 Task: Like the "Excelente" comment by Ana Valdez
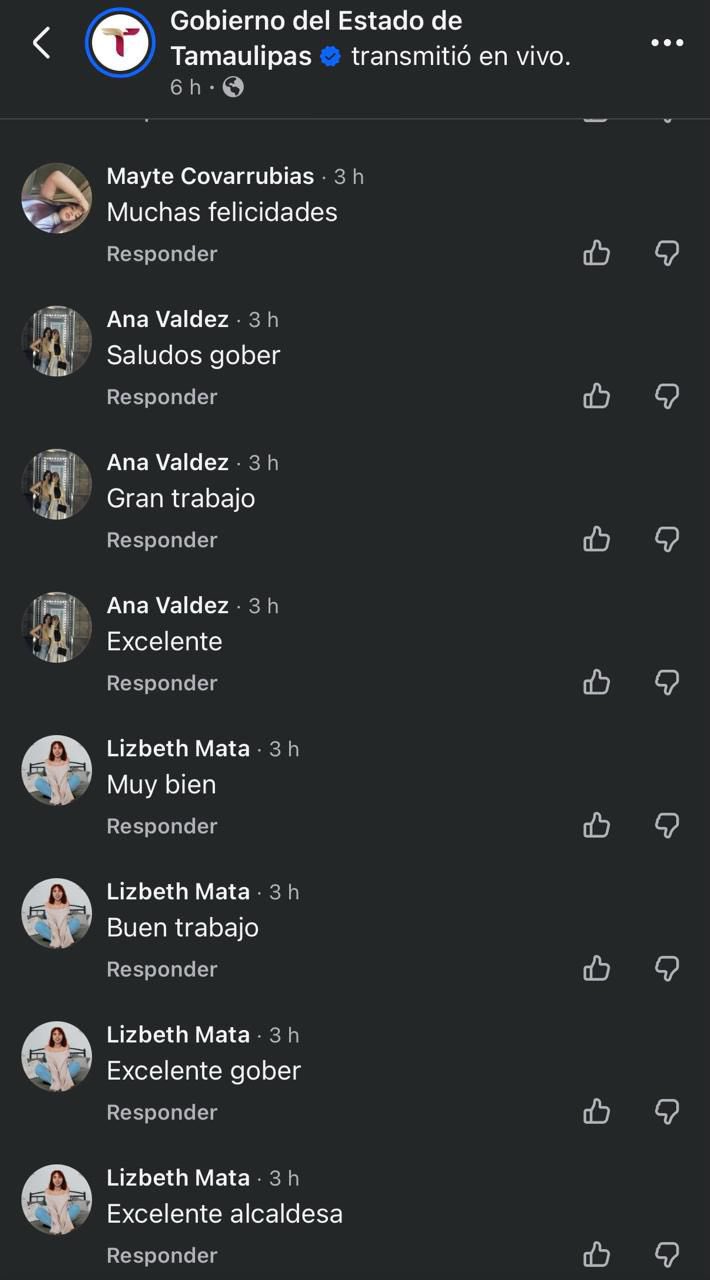pos(597,682)
